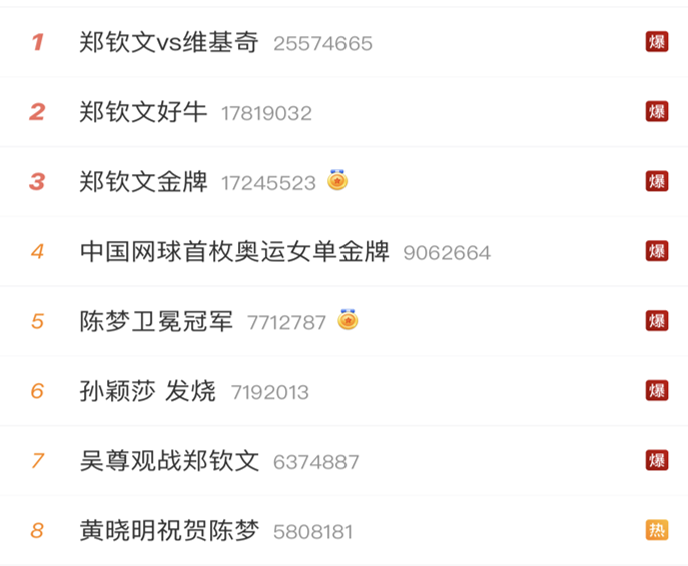Screen dimensions: 688x566
Task: Open the trending topic 郑钦文好牛
Action: pyautogui.click(x=143, y=112)
